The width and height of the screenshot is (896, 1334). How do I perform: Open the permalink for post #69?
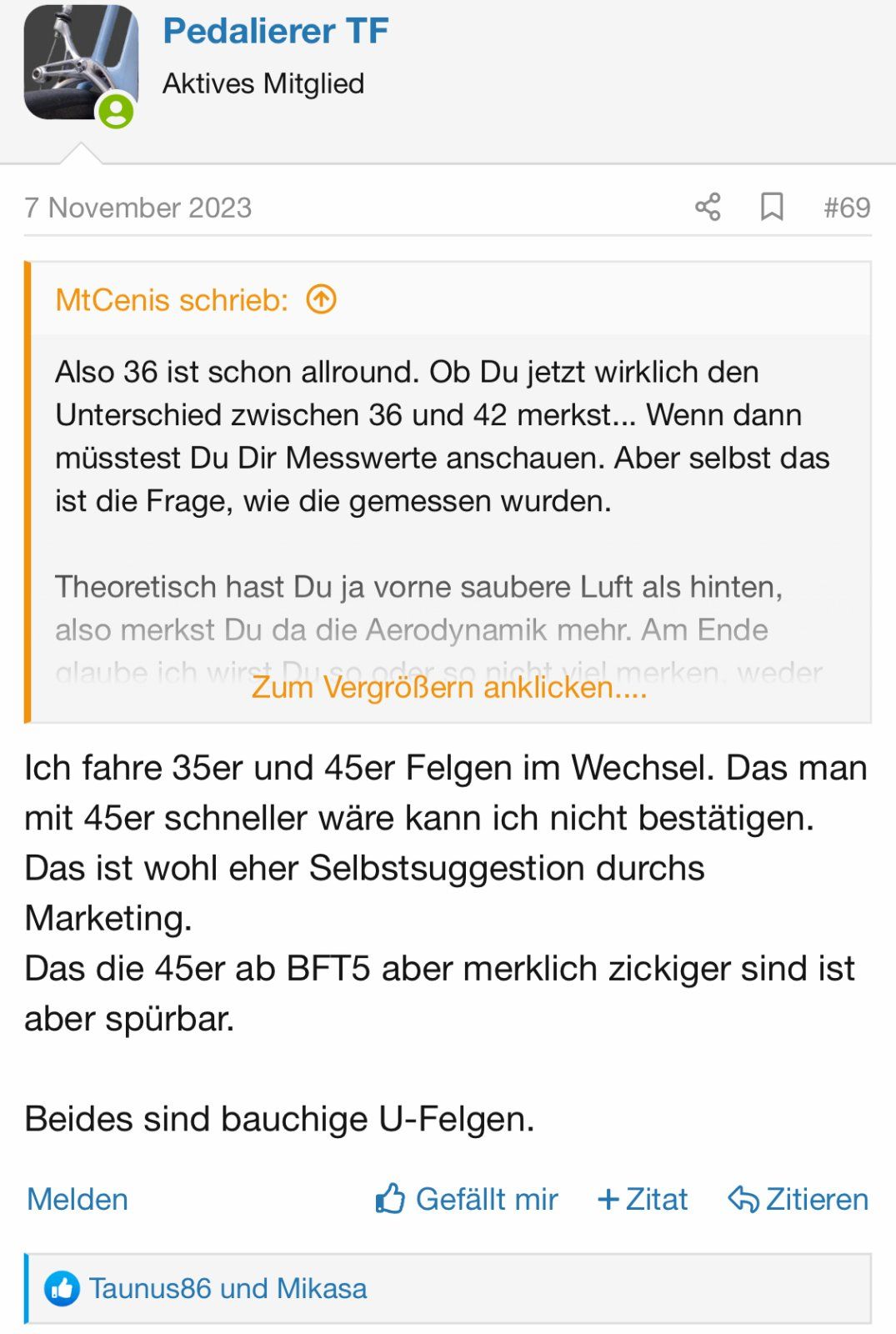846,207
